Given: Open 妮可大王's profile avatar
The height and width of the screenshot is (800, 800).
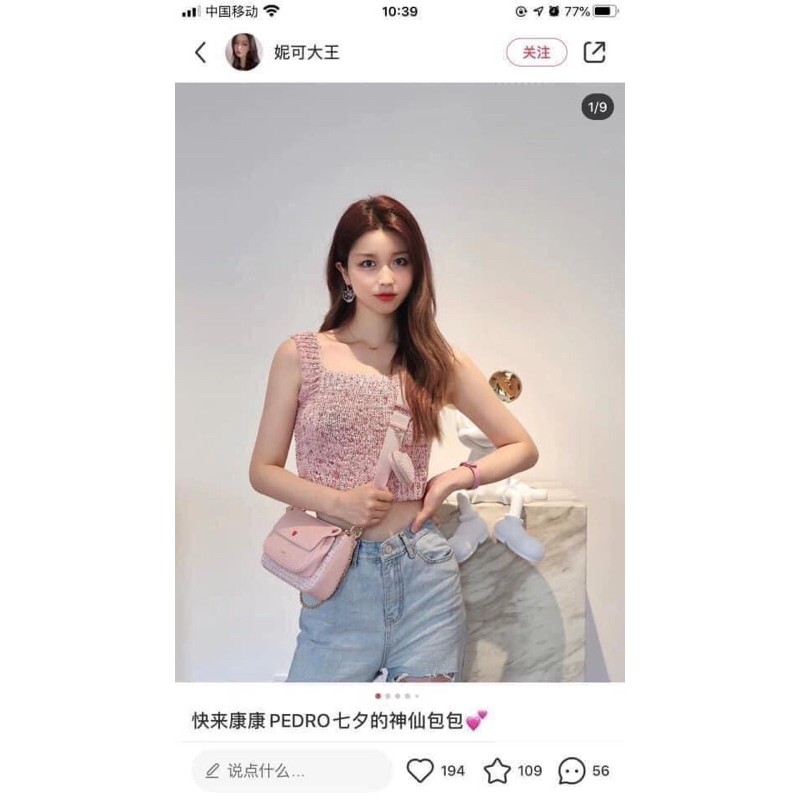Looking at the screenshot, I should coord(244,52).
